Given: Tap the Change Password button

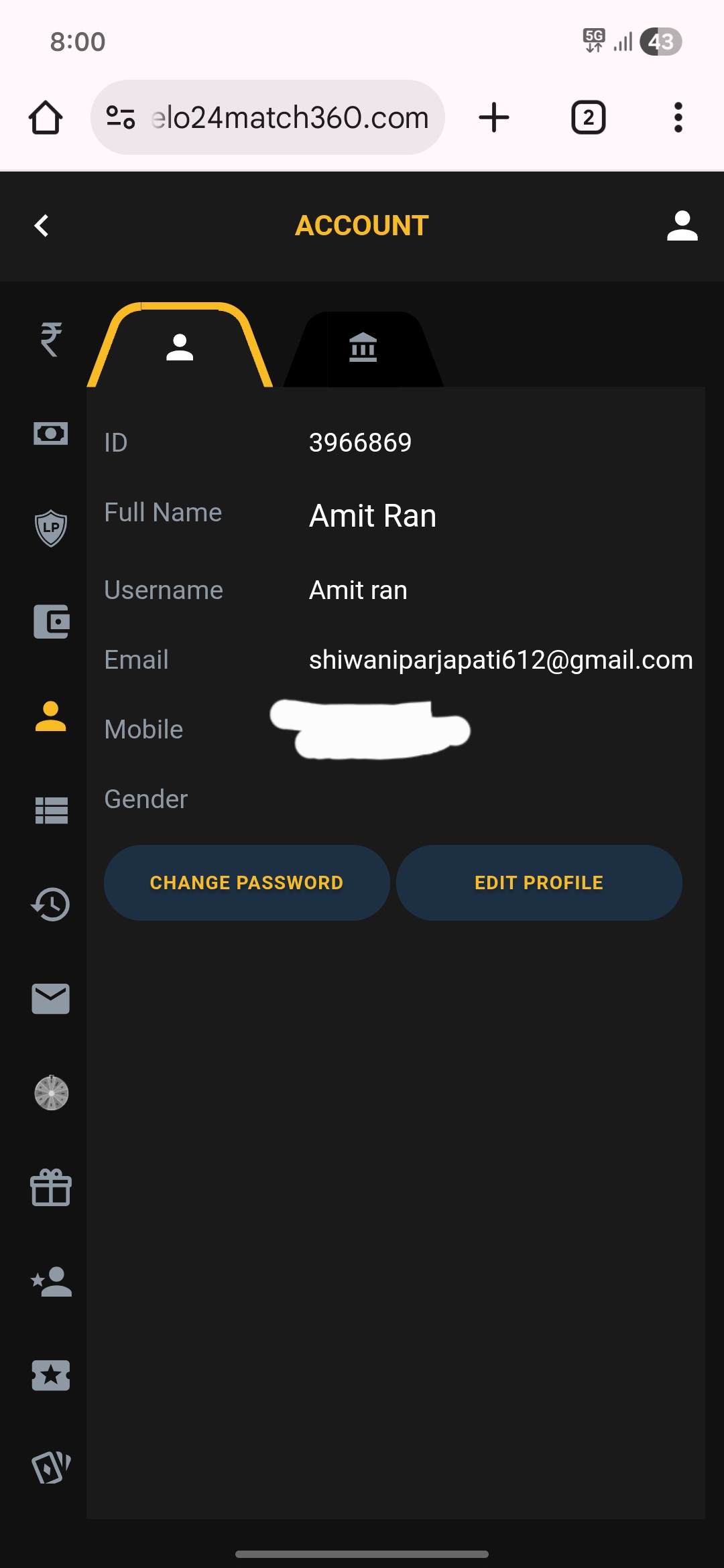Looking at the screenshot, I should [x=247, y=883].
